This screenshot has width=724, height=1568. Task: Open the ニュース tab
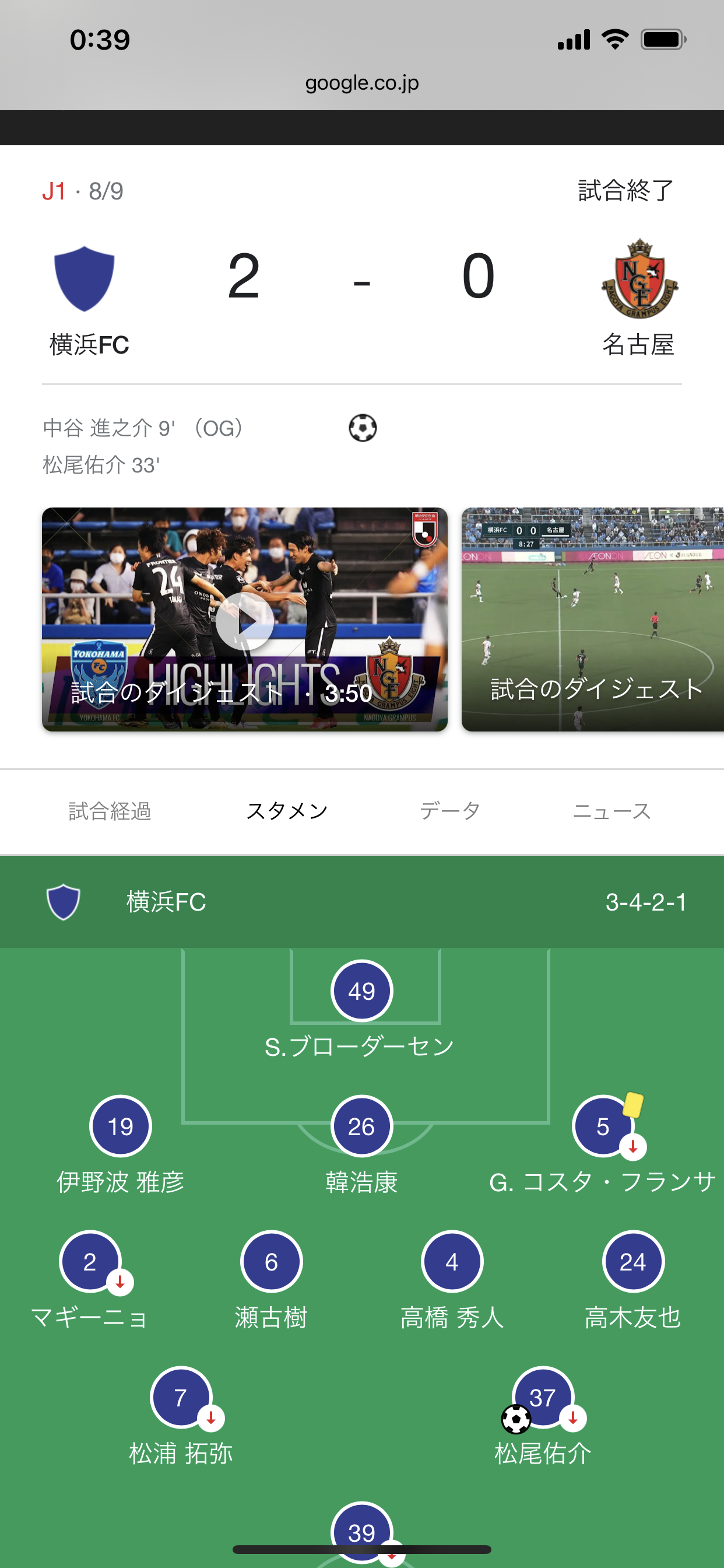pos(612,811)
